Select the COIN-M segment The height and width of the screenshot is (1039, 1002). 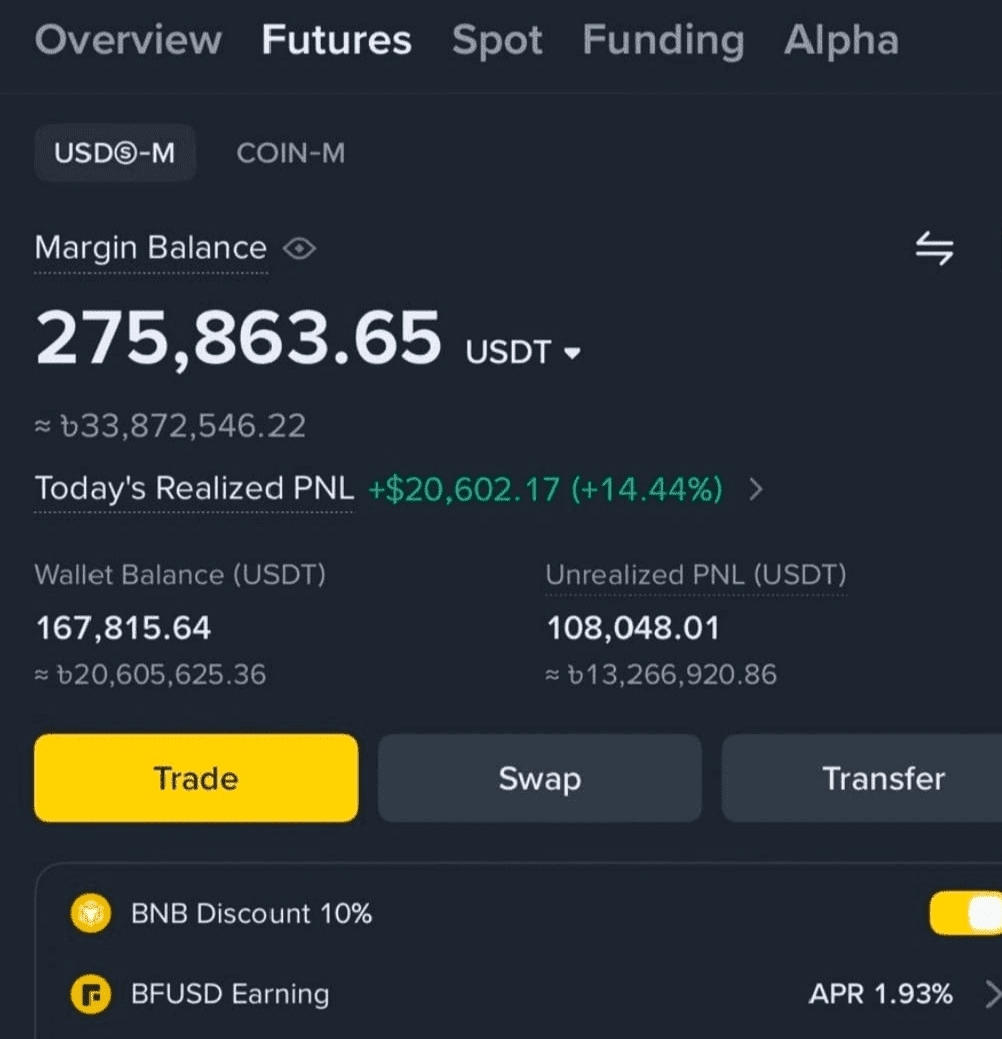click(291, 153)
